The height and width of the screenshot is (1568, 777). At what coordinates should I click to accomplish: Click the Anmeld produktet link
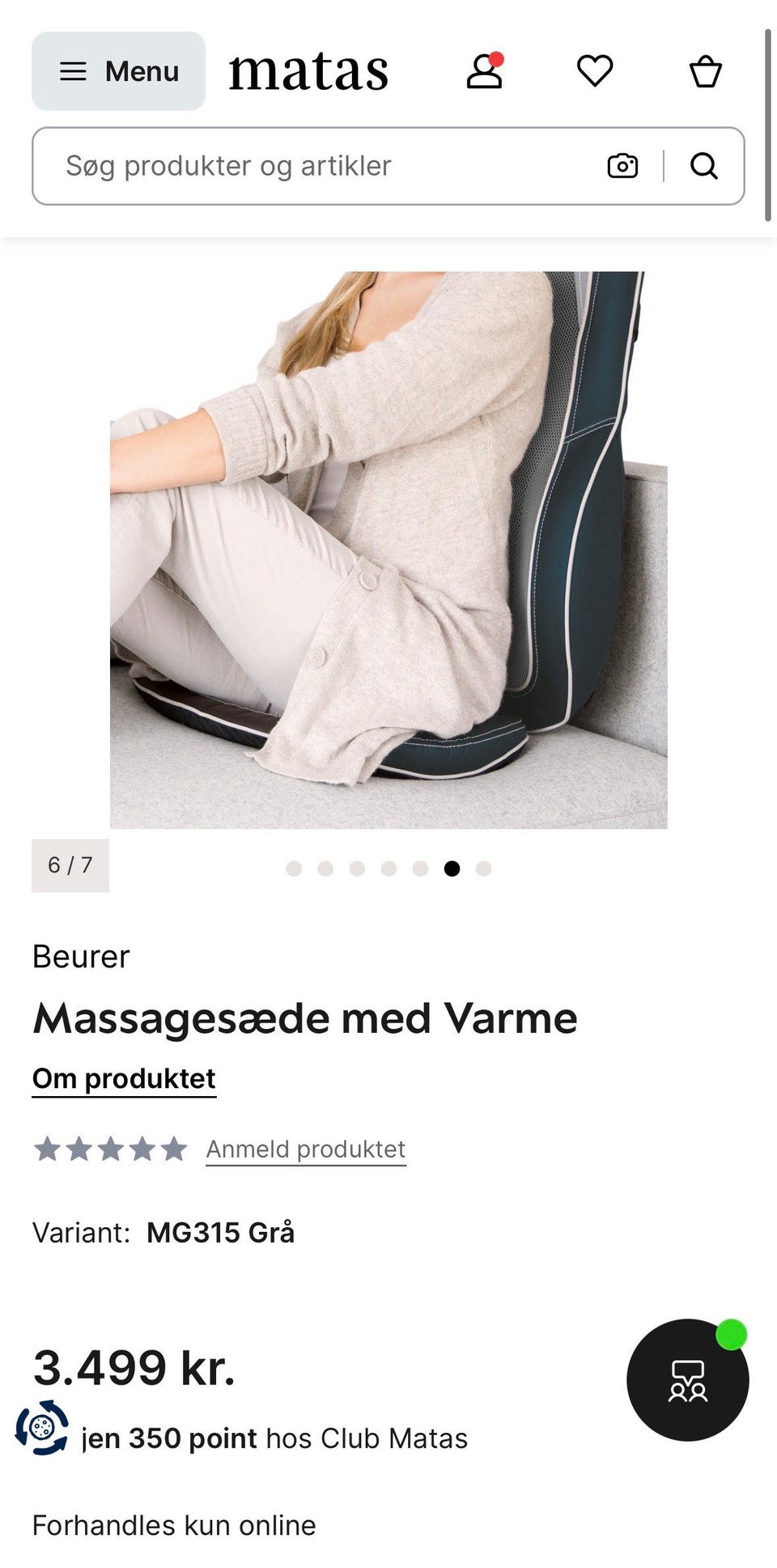pyautogui.click(x=305, y=1149)
